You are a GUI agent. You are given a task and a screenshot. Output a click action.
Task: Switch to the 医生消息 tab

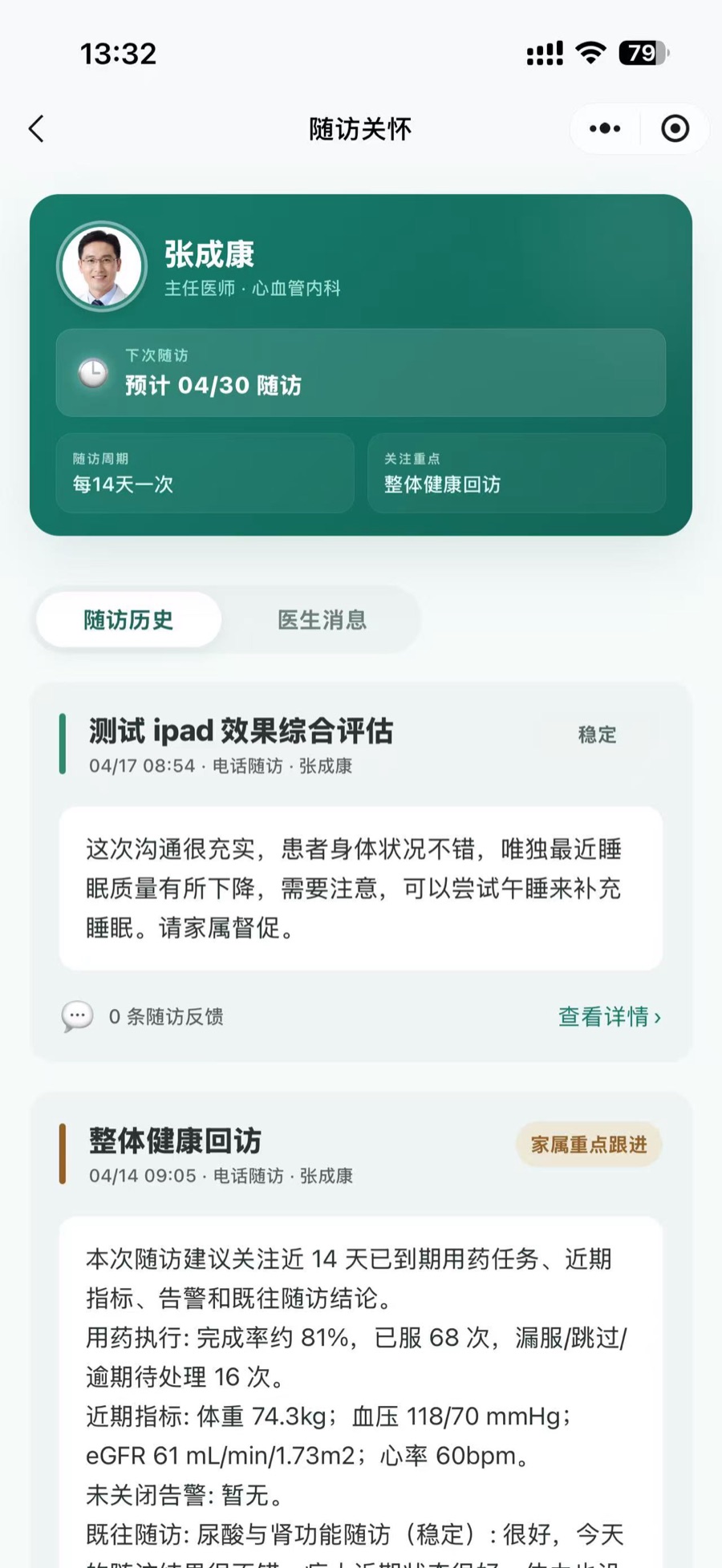coord(322,619)
